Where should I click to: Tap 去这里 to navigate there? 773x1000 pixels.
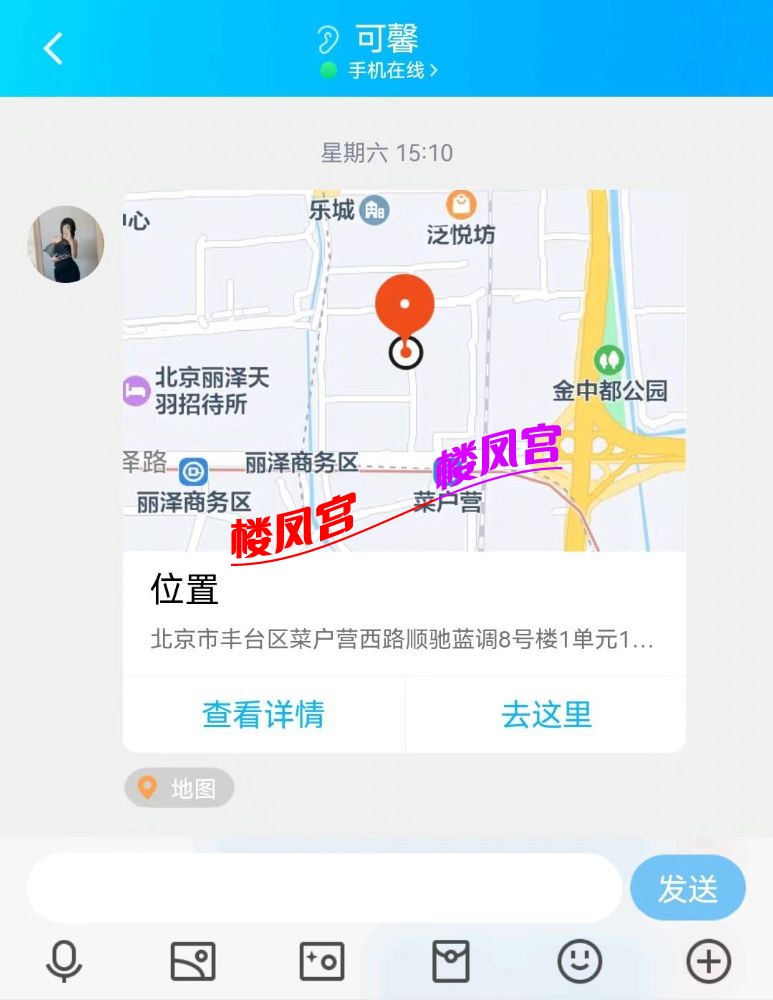[546, 714]
